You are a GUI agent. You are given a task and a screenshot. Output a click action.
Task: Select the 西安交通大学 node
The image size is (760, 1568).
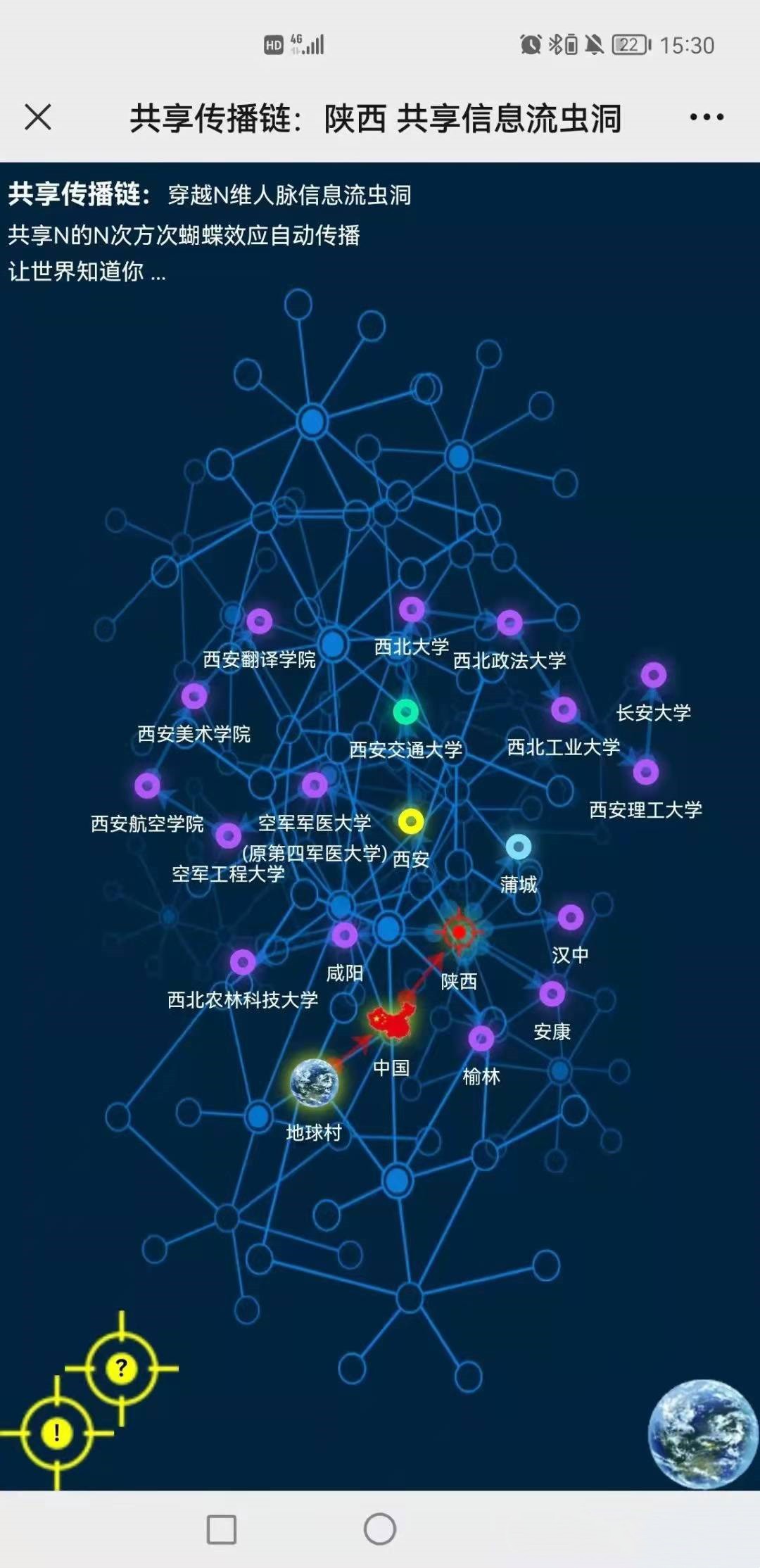(x=406, y=712)
